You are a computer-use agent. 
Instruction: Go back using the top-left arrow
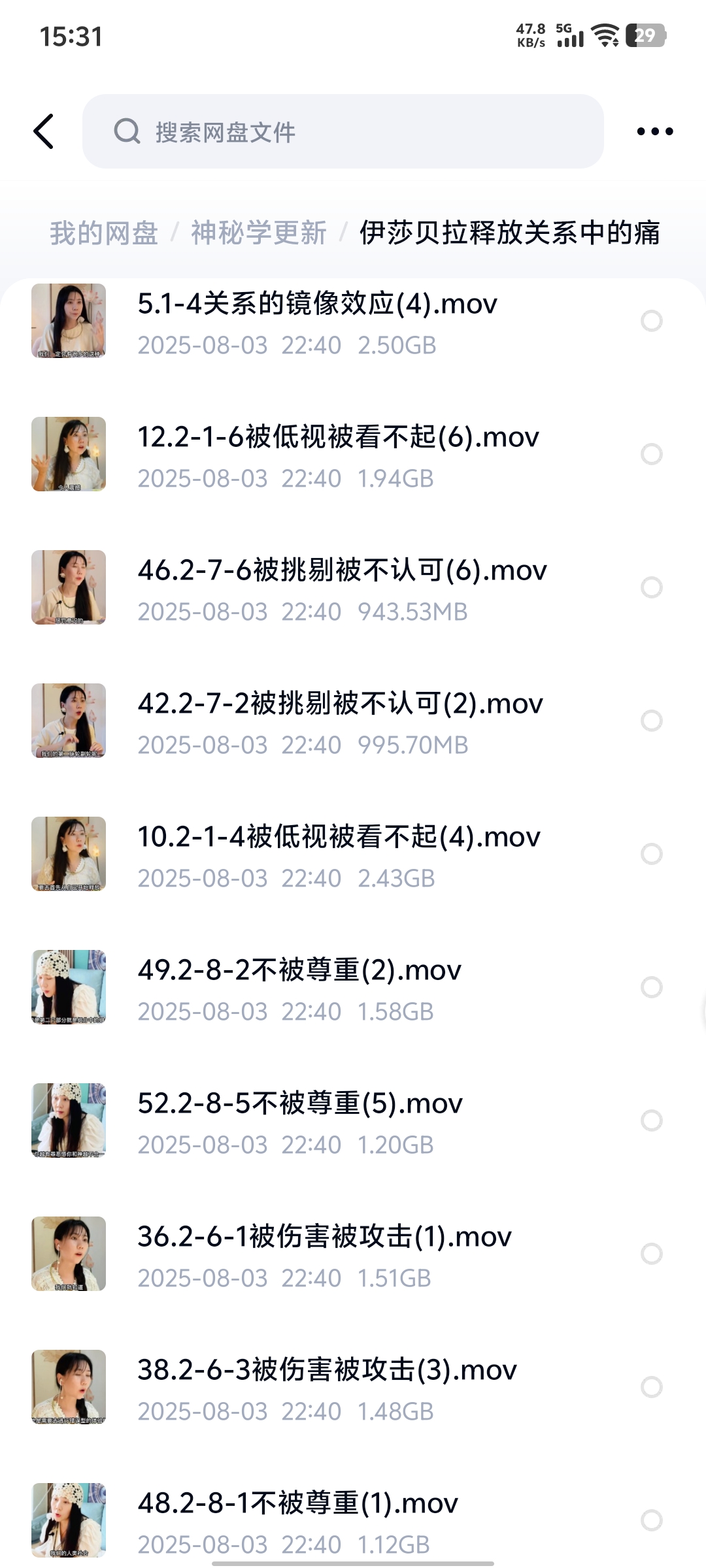point(44,131)
